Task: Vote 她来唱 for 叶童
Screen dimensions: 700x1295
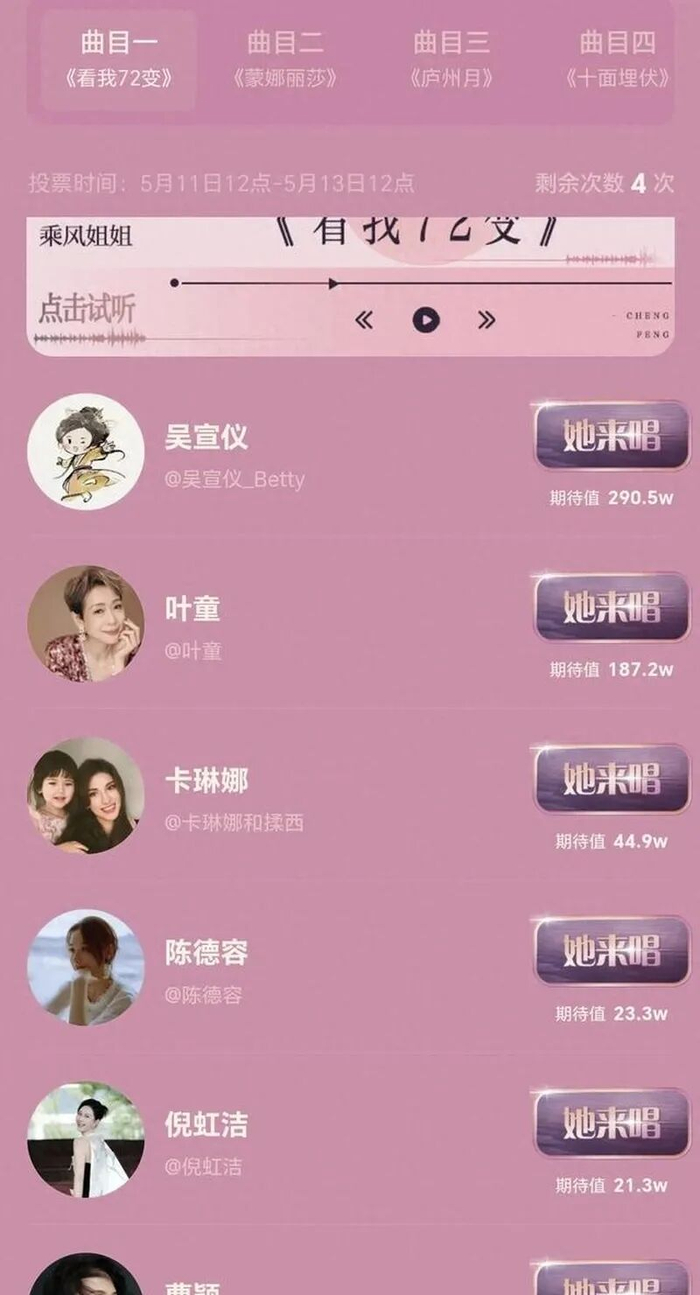Action: pos(612,608)
